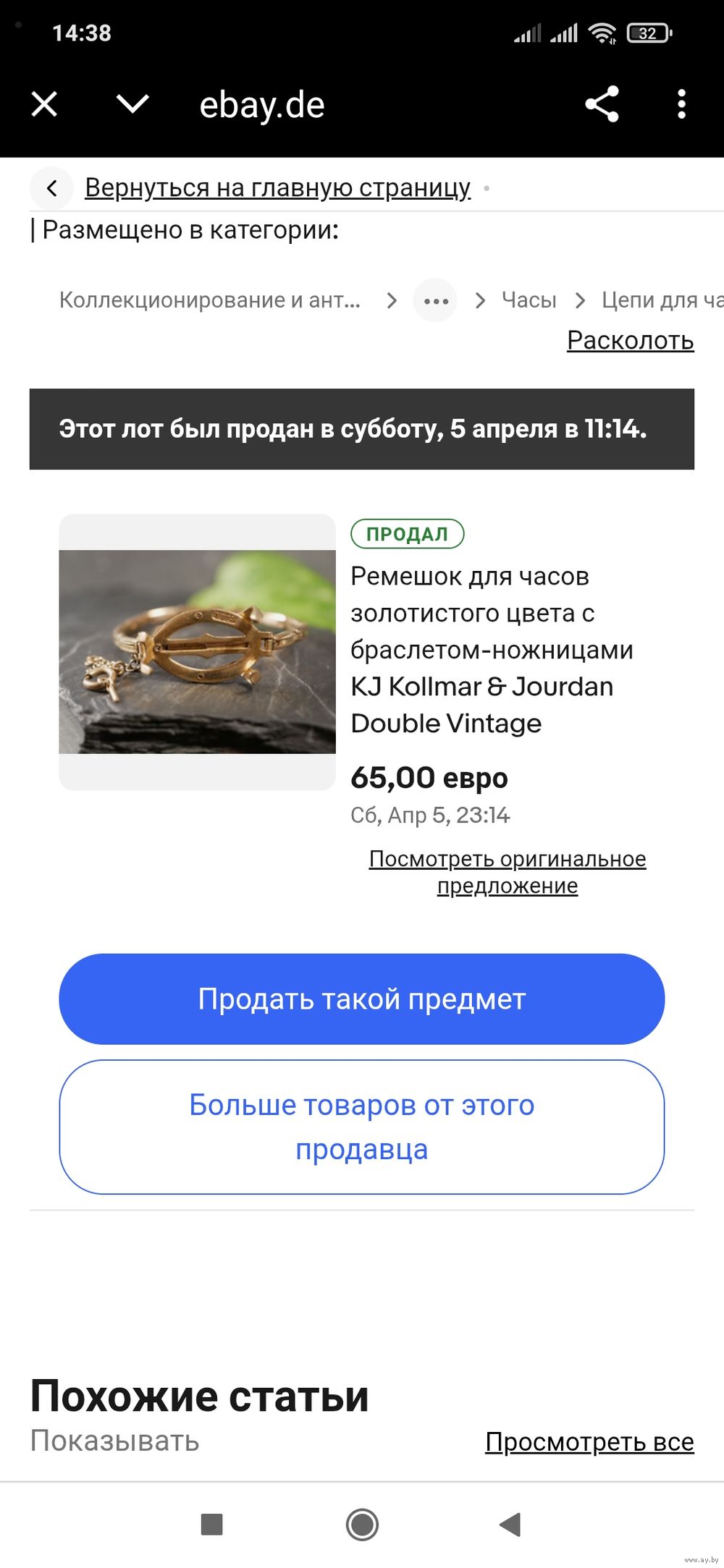Expand the dropdown arrow next to ebay.de
Image resolution: width=724 pixels, height=1568 pixels.
132,104
